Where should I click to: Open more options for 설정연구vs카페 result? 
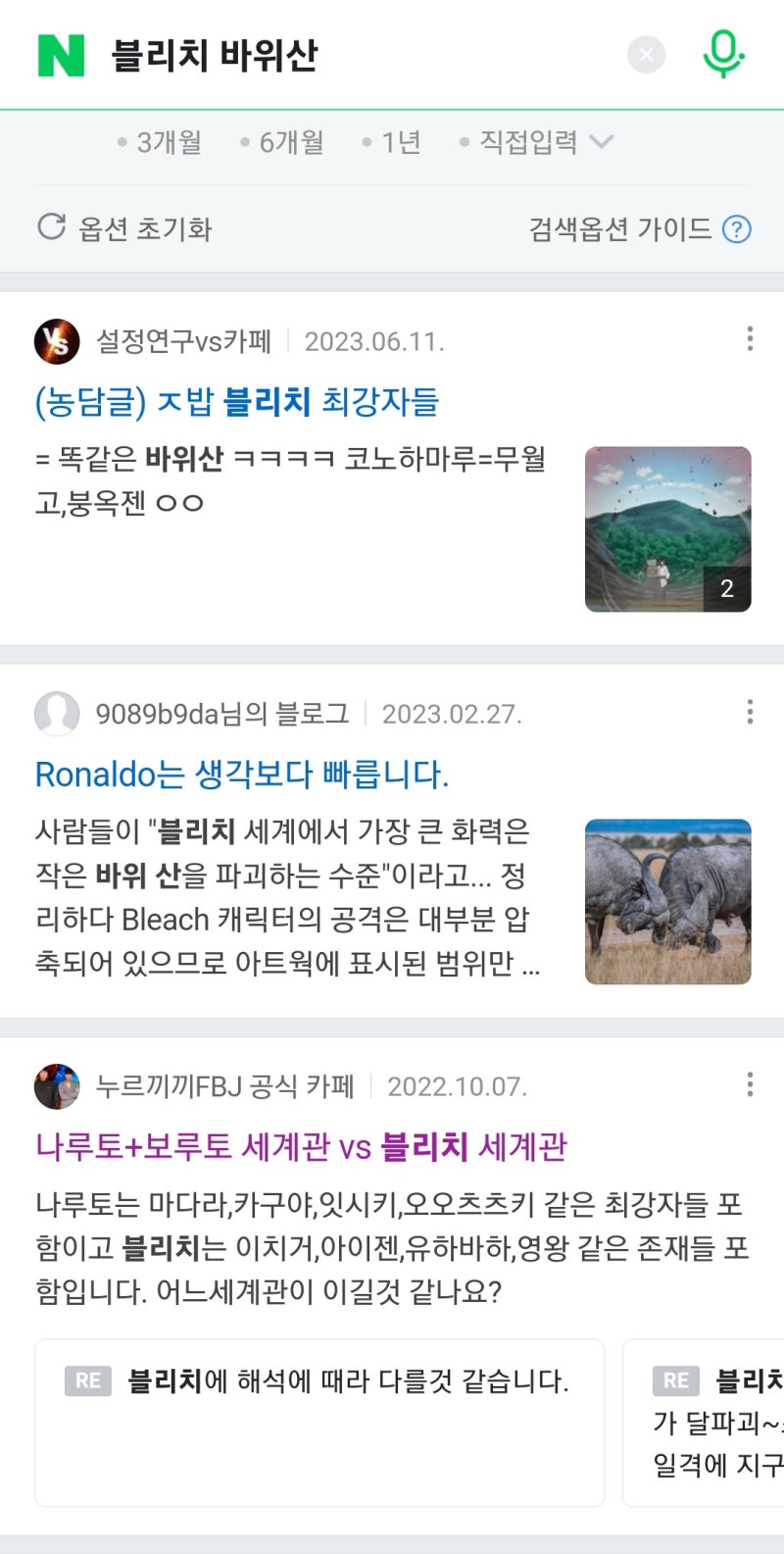point(750,339)
